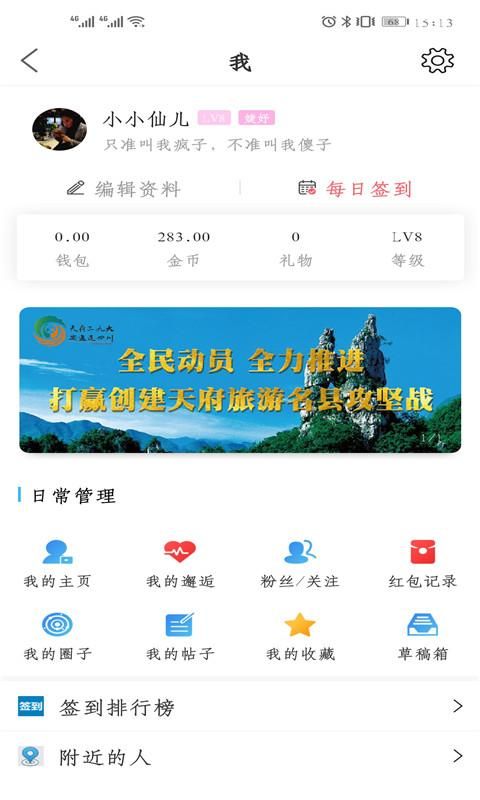Screen dimensions: 480x800
Task: Open the 草稿箱 drafts box
Action: pyautogui.click(x=422, y=637)
